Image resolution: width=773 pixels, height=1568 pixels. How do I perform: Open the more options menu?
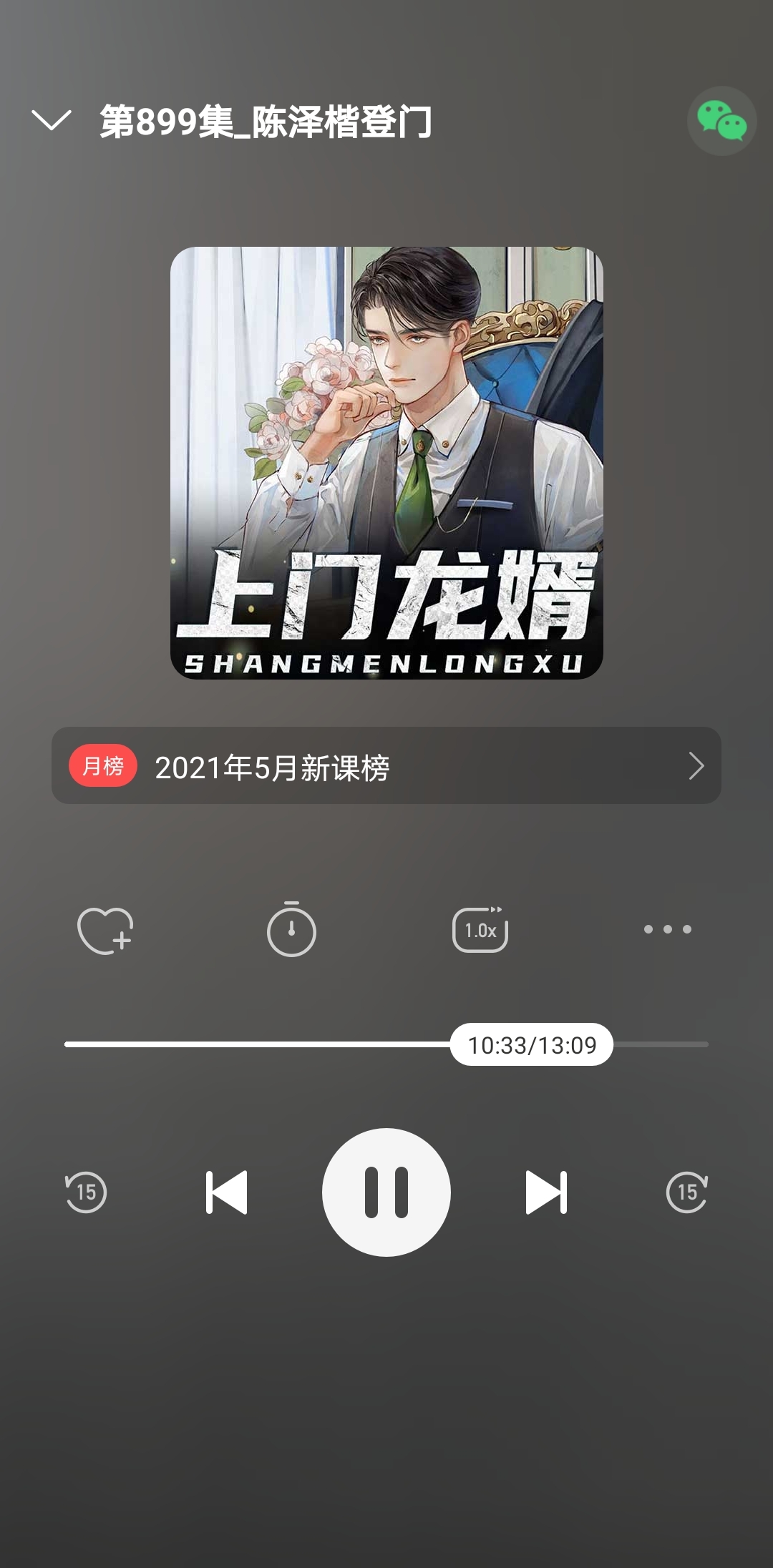(x=667, y=929)
